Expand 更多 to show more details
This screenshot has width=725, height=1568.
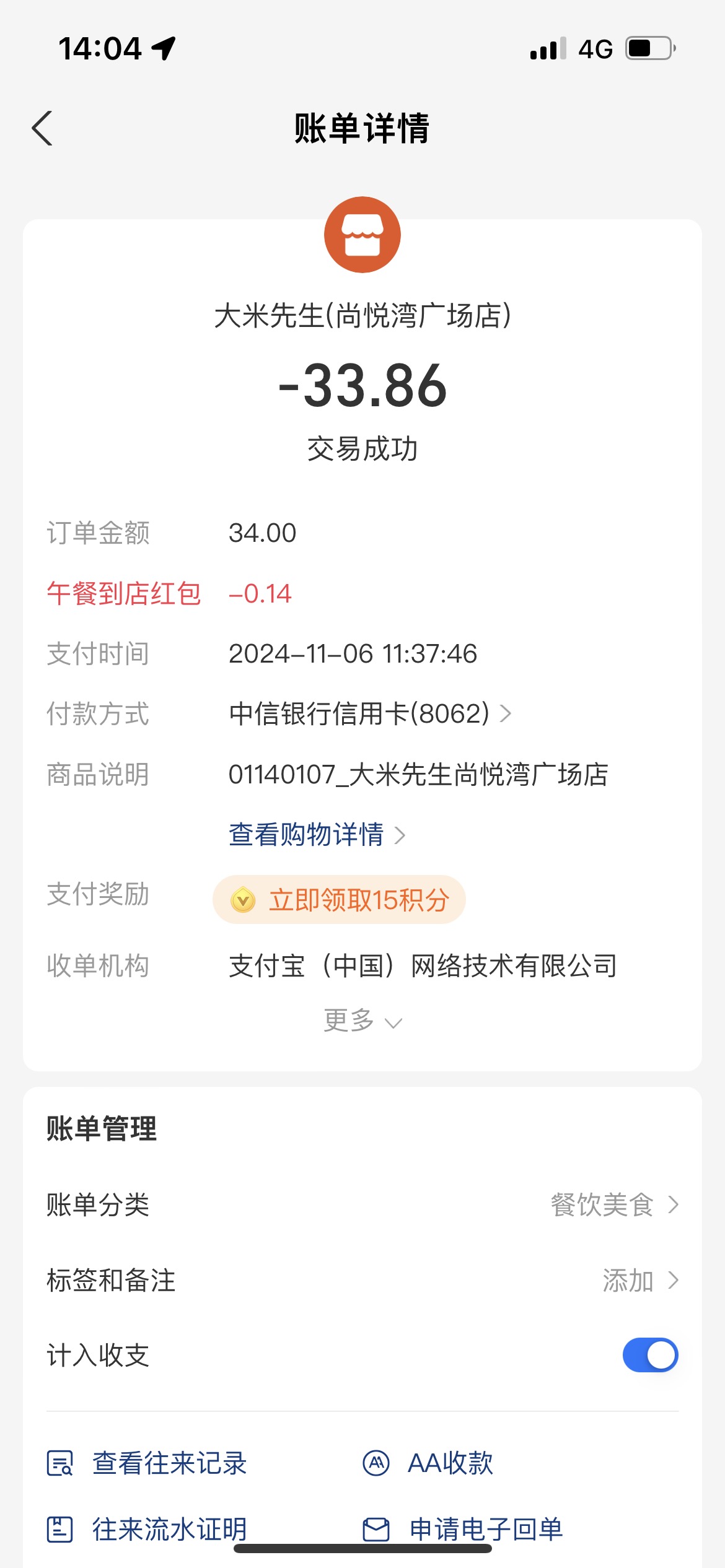362,1020
